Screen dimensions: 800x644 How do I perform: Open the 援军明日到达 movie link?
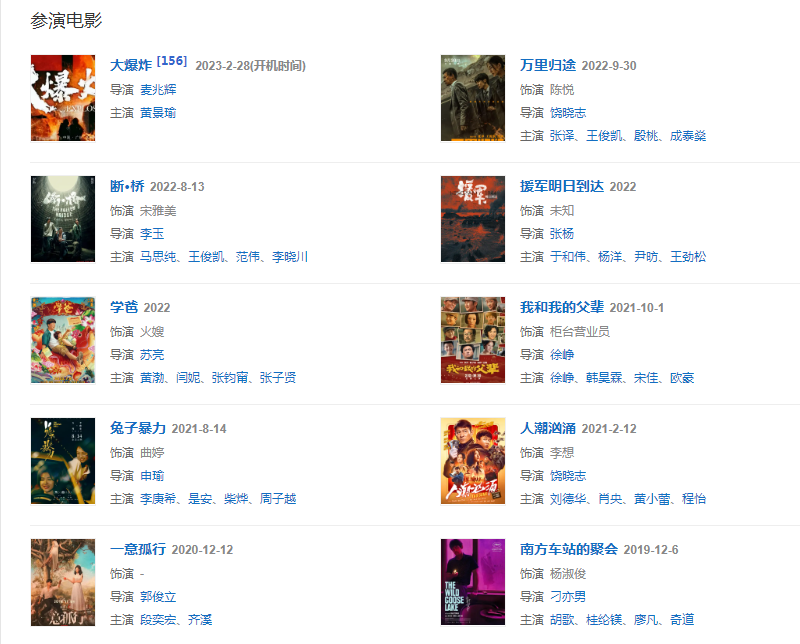562,187
